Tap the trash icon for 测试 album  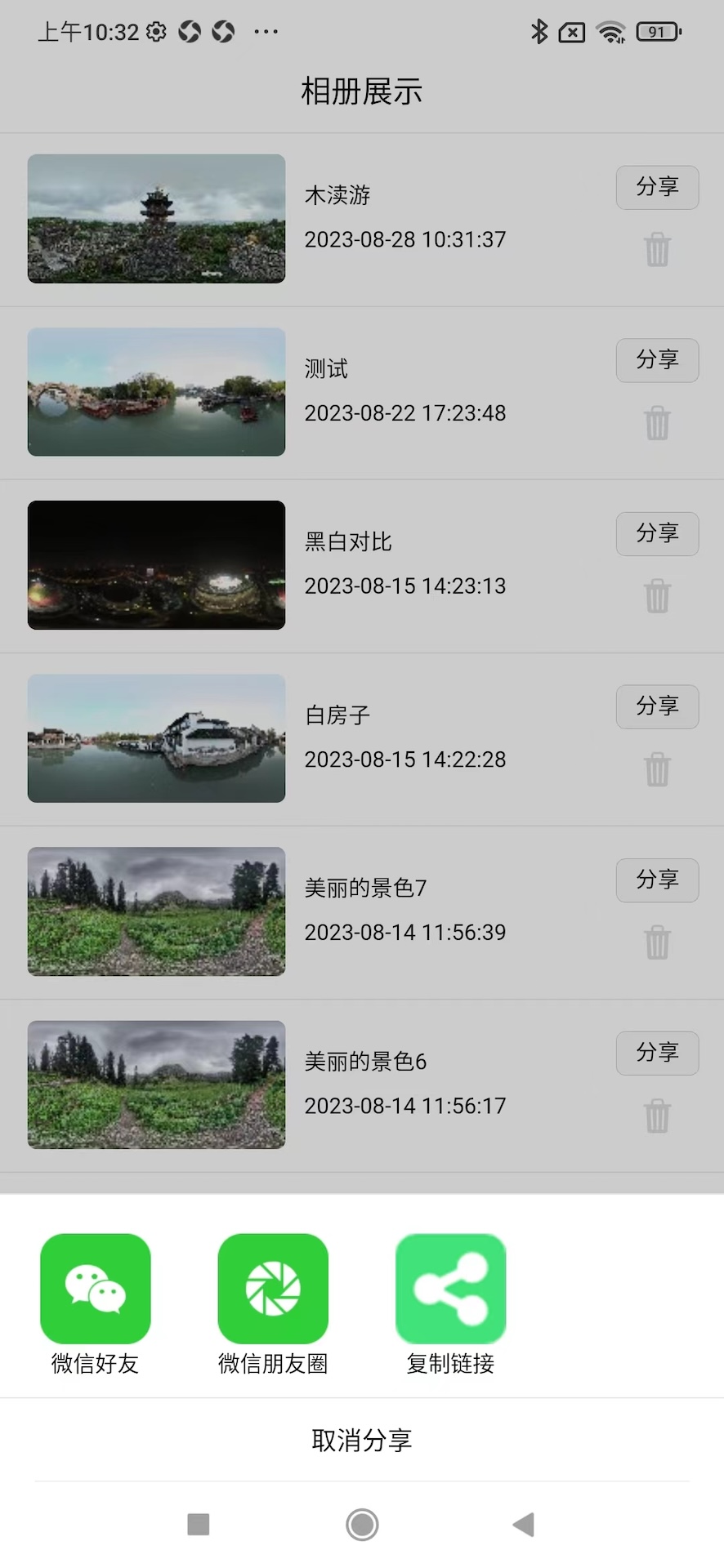pyautogui.click(x=657, y=423)
